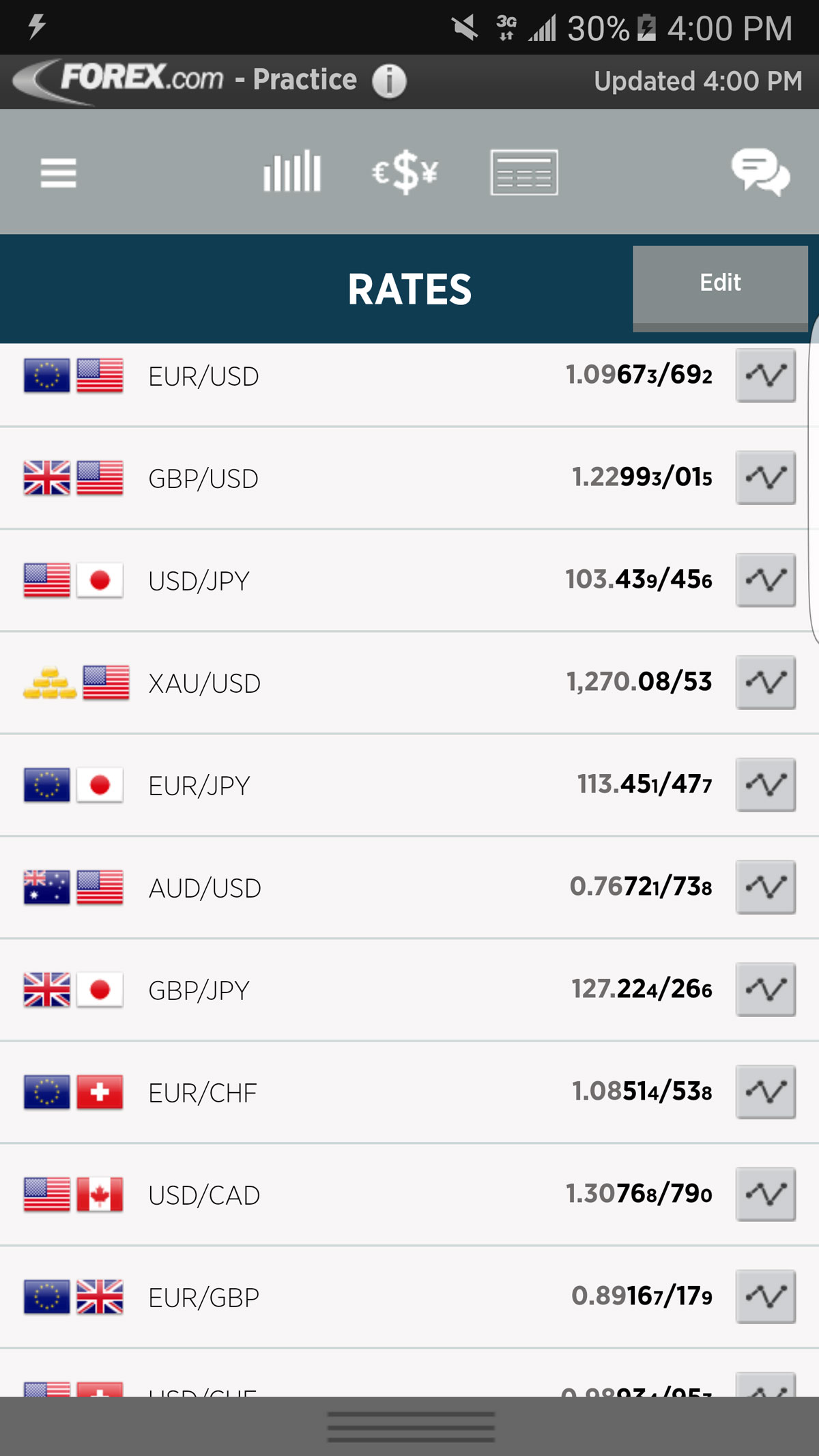Screen dimensions: 819x1456
Task: View the AUD/USD chart
Action: pos(766,887)
